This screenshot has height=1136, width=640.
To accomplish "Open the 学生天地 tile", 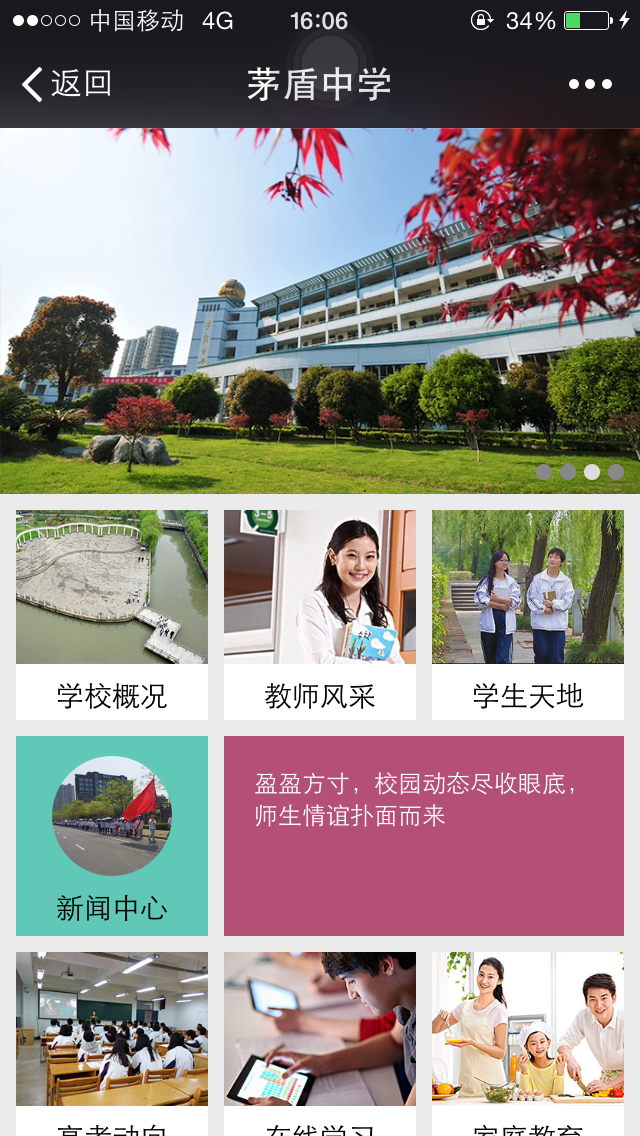I will pos(528,615).
